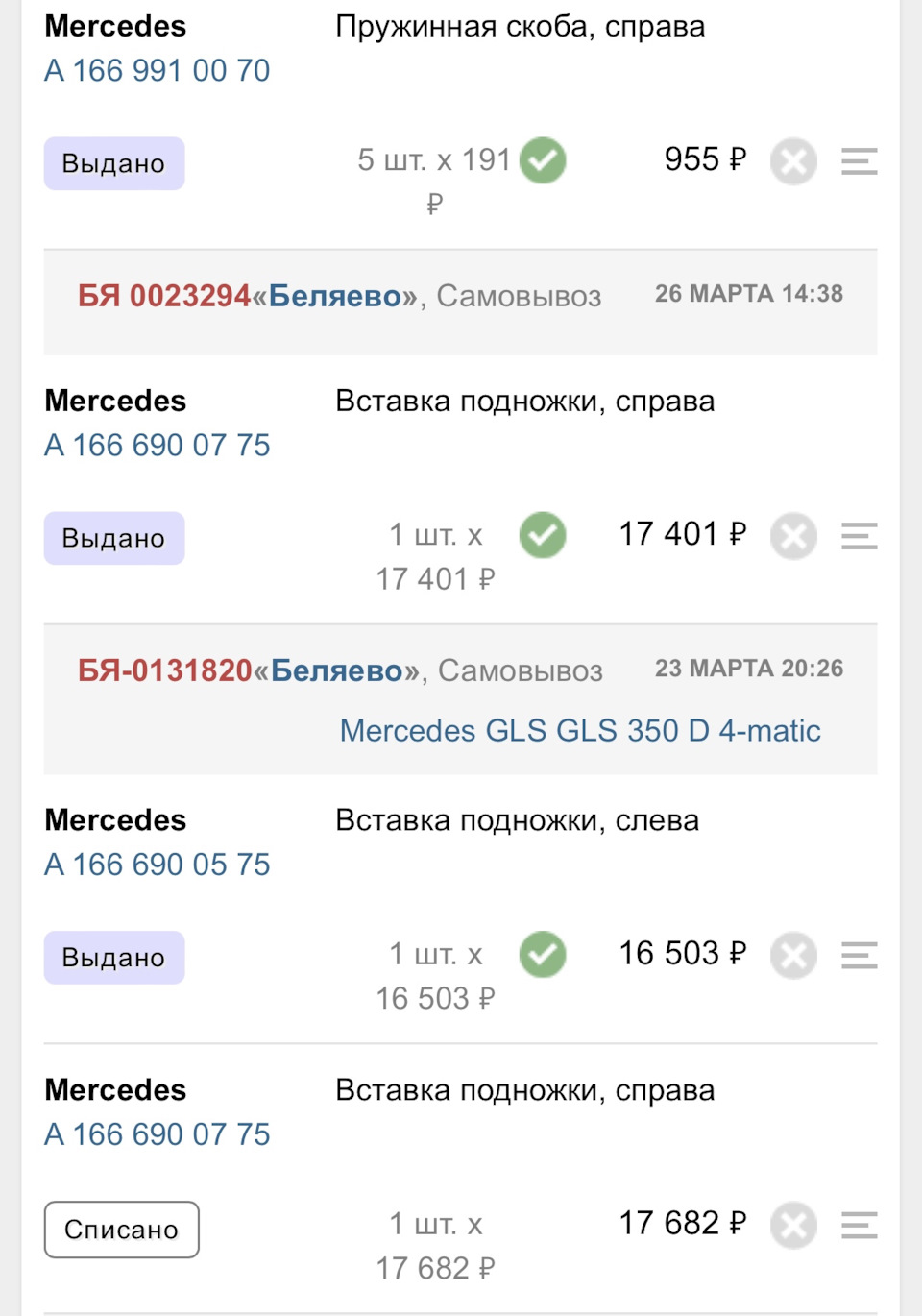Open part number link A 166 991 00 70

pos(157,70)
